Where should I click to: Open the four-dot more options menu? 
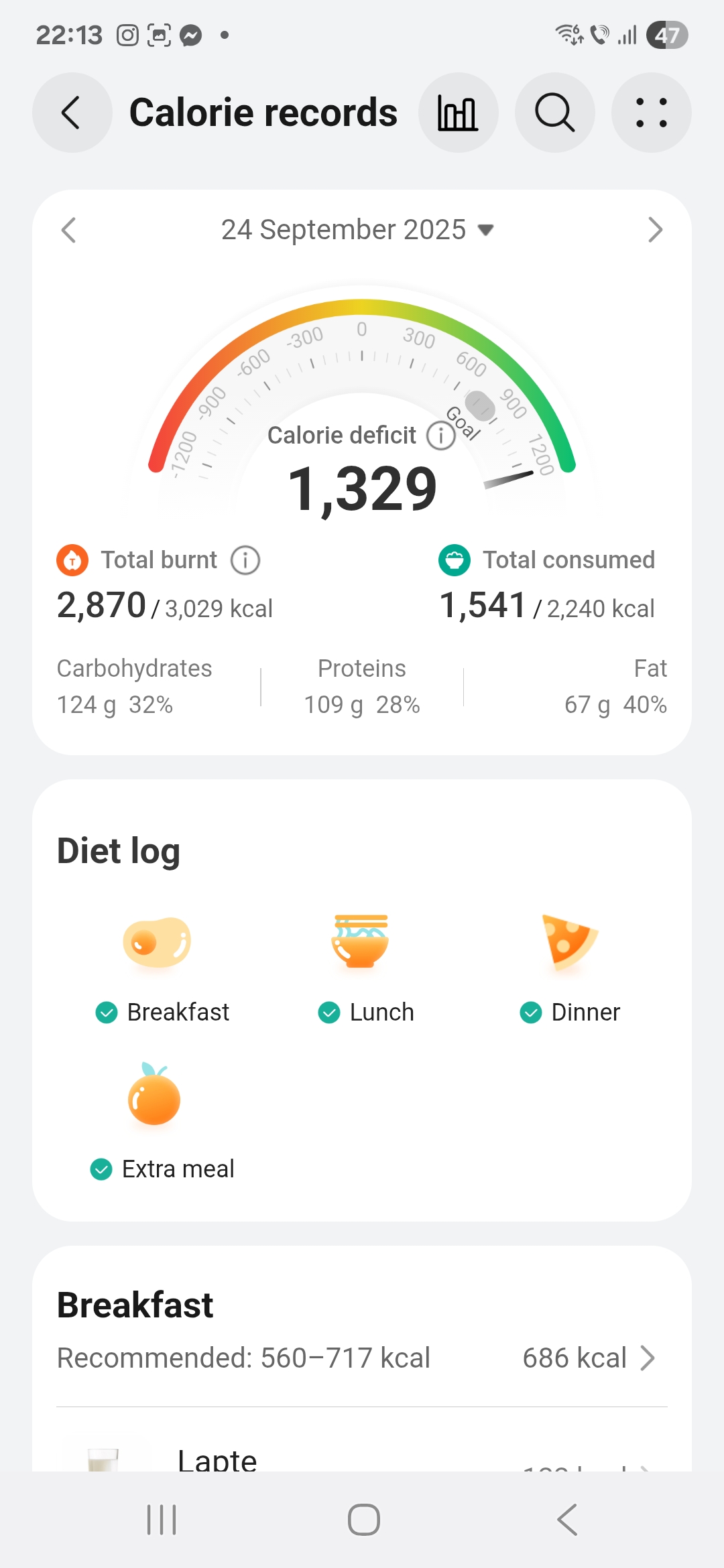tap(651, 113)
